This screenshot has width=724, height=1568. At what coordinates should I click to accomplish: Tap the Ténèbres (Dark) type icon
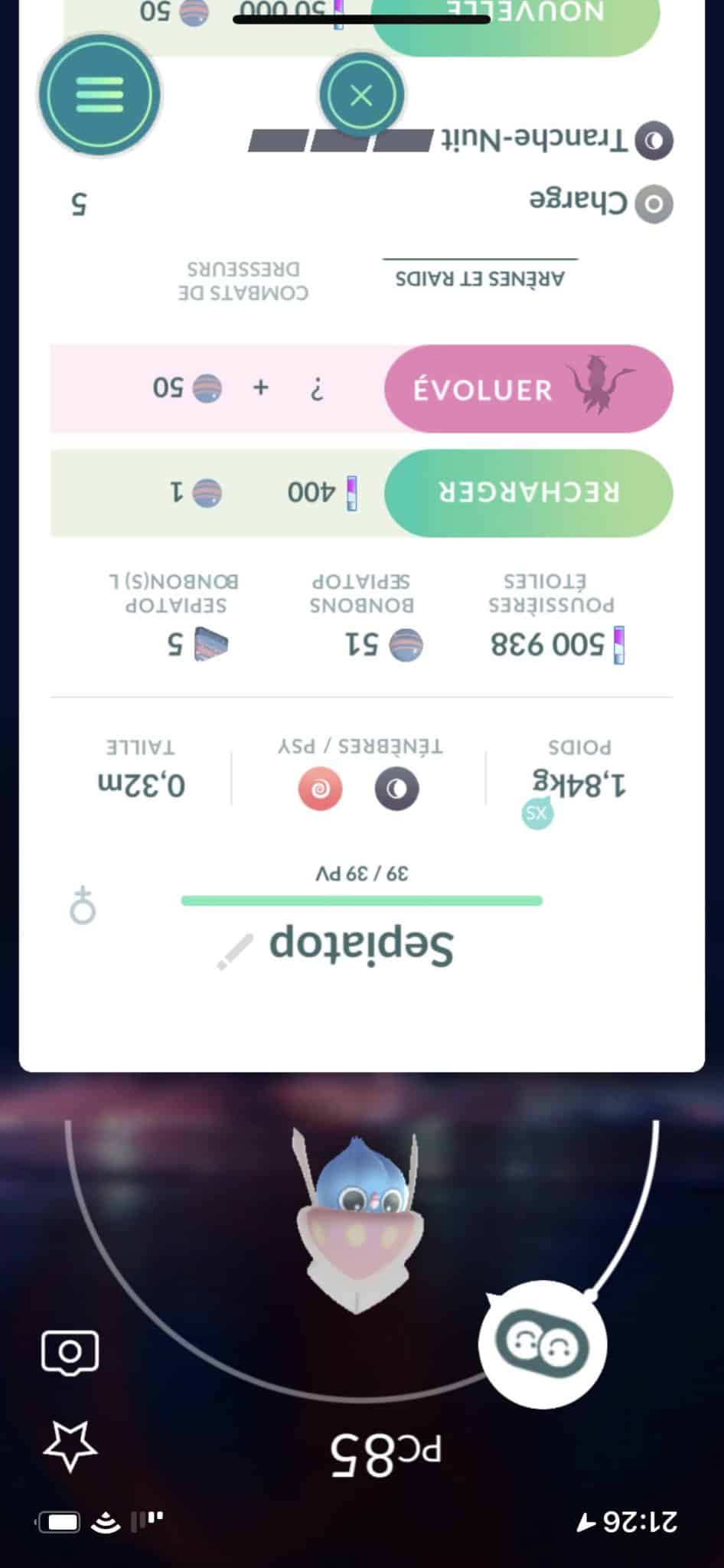(397, 788)
